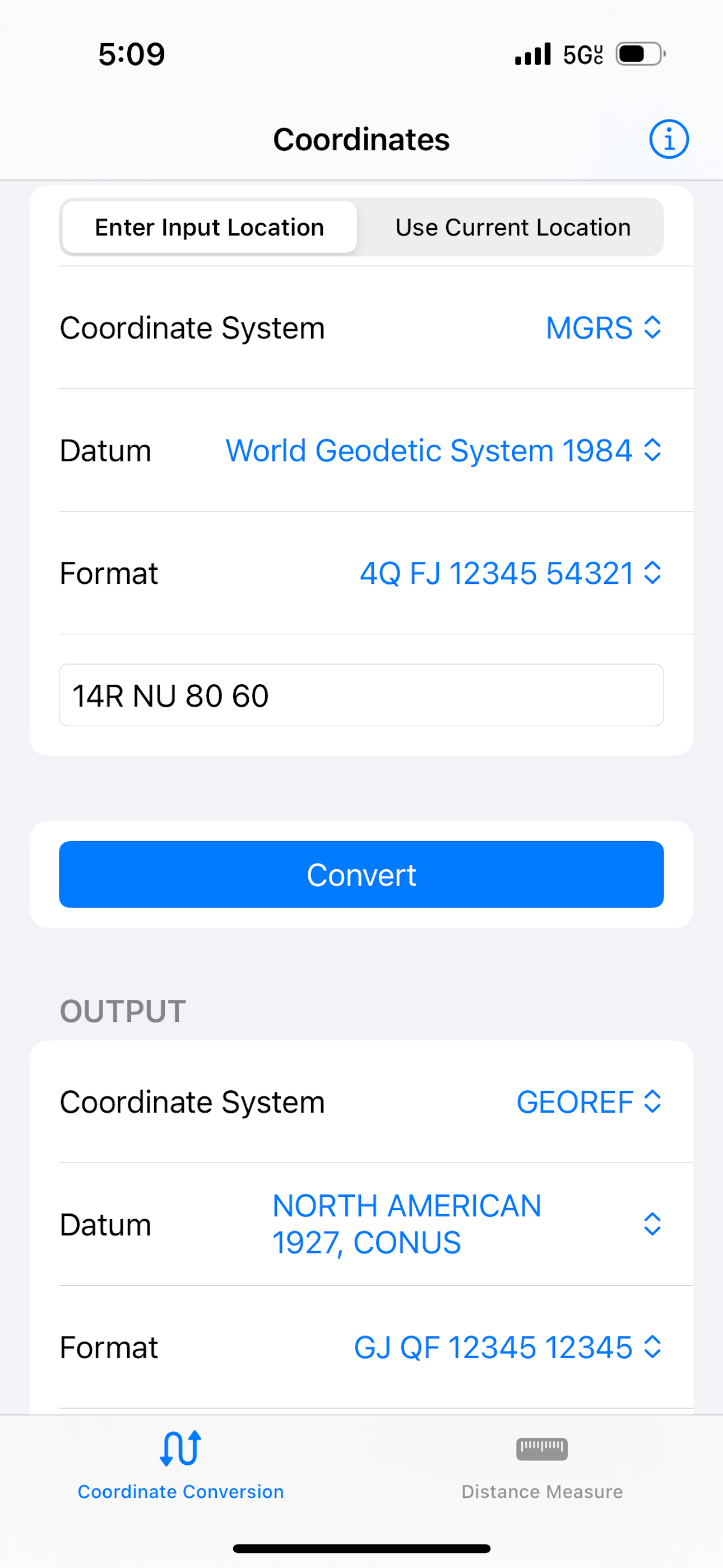Select Use Current Location
Viewport: 723px width, 1568px height.
(x=512, y=227)
